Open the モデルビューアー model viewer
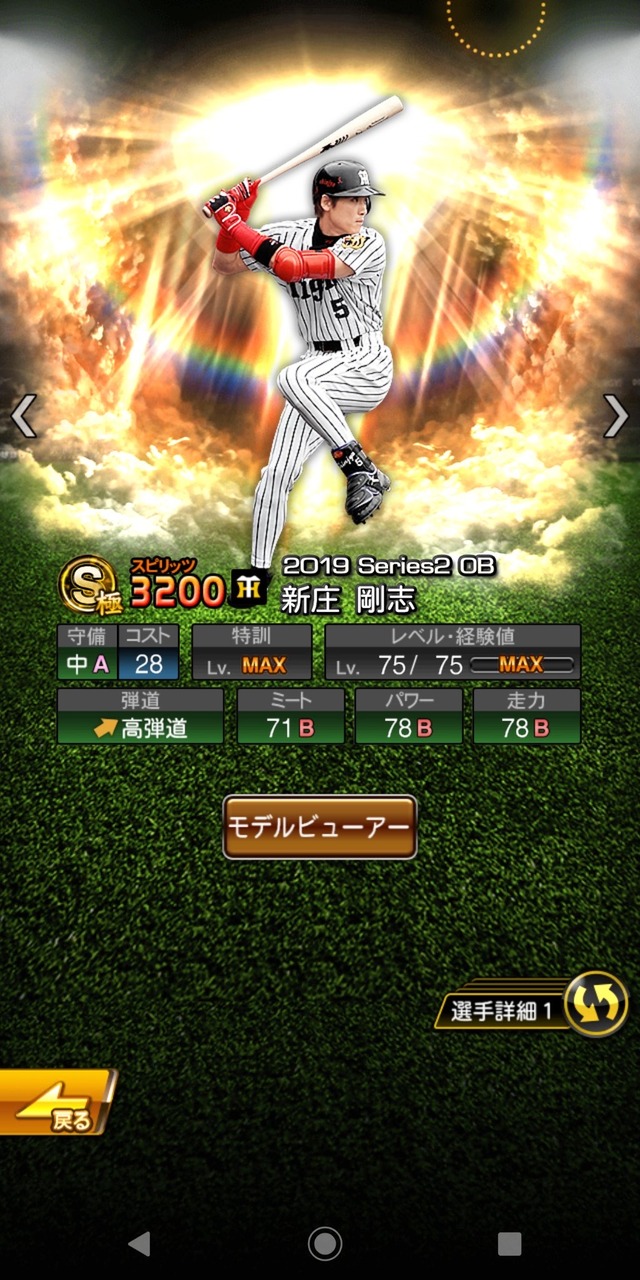 coord(320,827)
